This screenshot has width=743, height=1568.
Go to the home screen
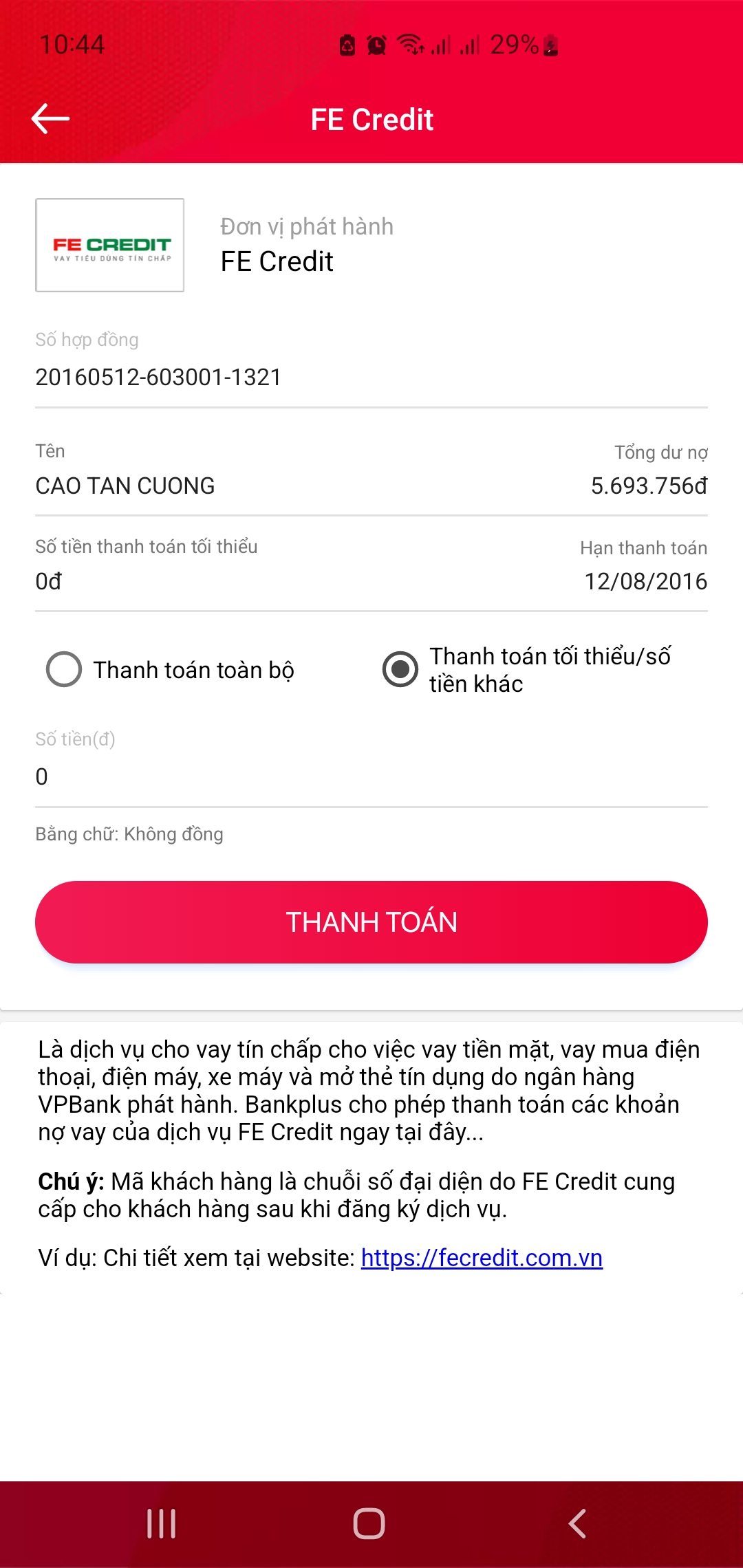click(369, 1524)
